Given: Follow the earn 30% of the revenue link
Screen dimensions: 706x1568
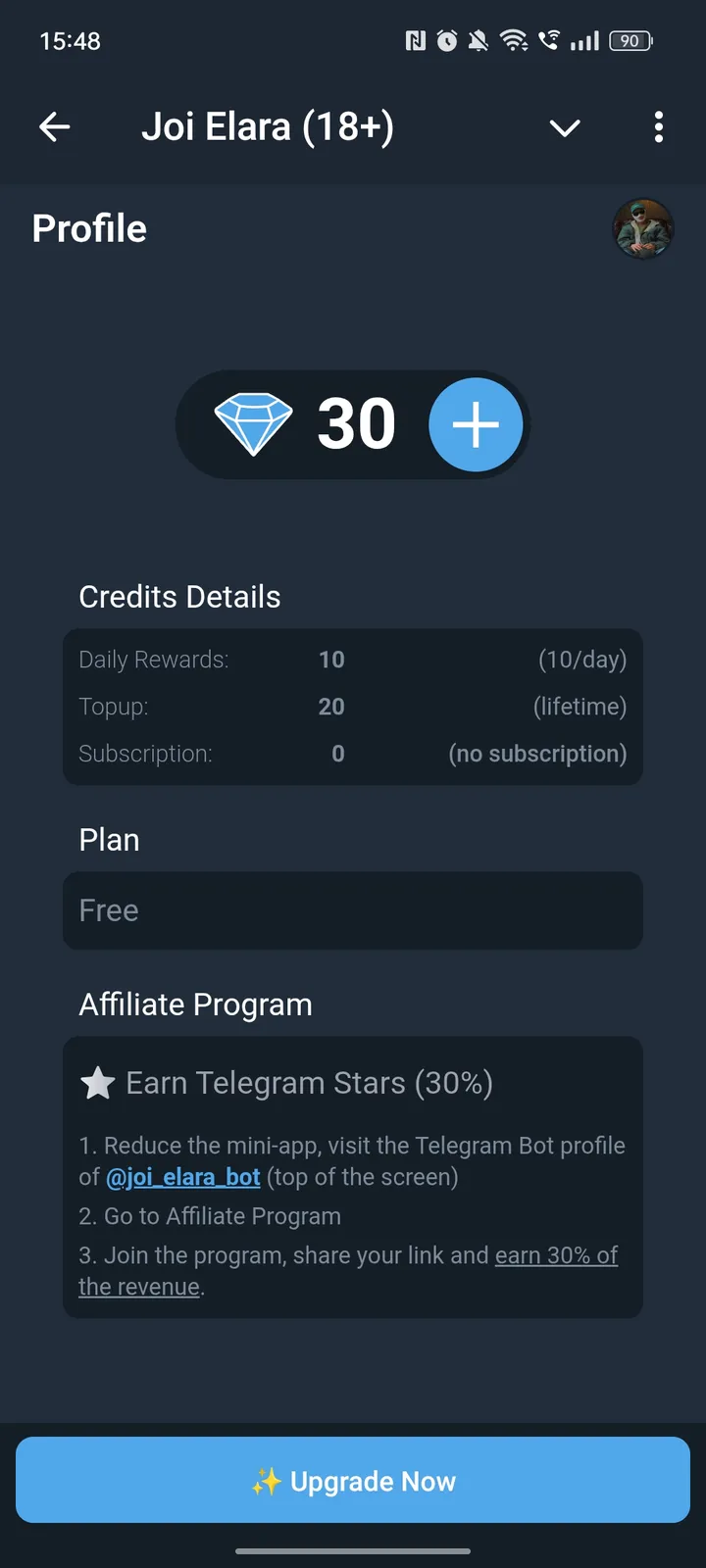Looking at the screenshot, I should coord(555,1255).
